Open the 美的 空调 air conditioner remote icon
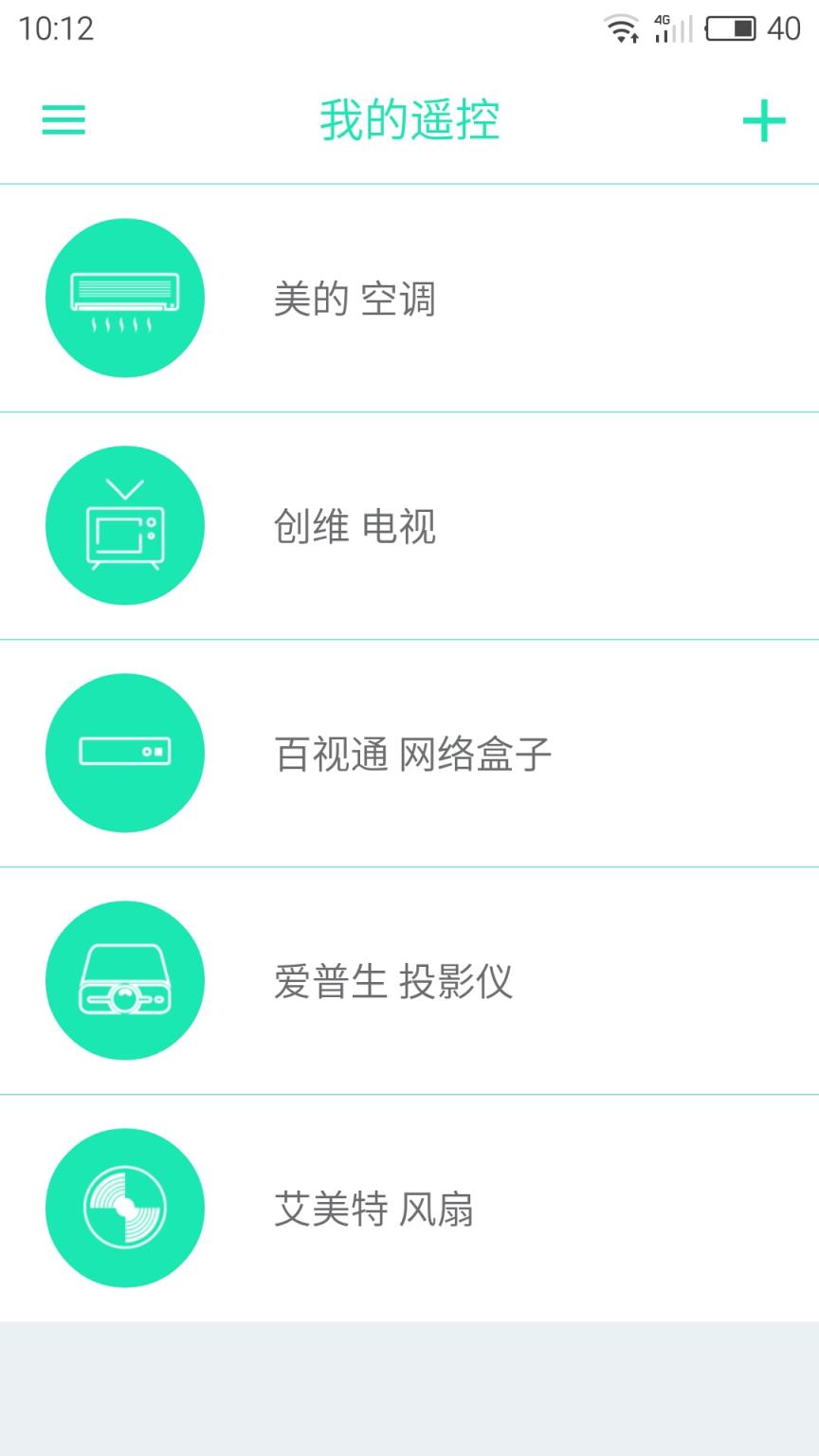Viewport: 819px width, 1456px height. tap(124, 297)
